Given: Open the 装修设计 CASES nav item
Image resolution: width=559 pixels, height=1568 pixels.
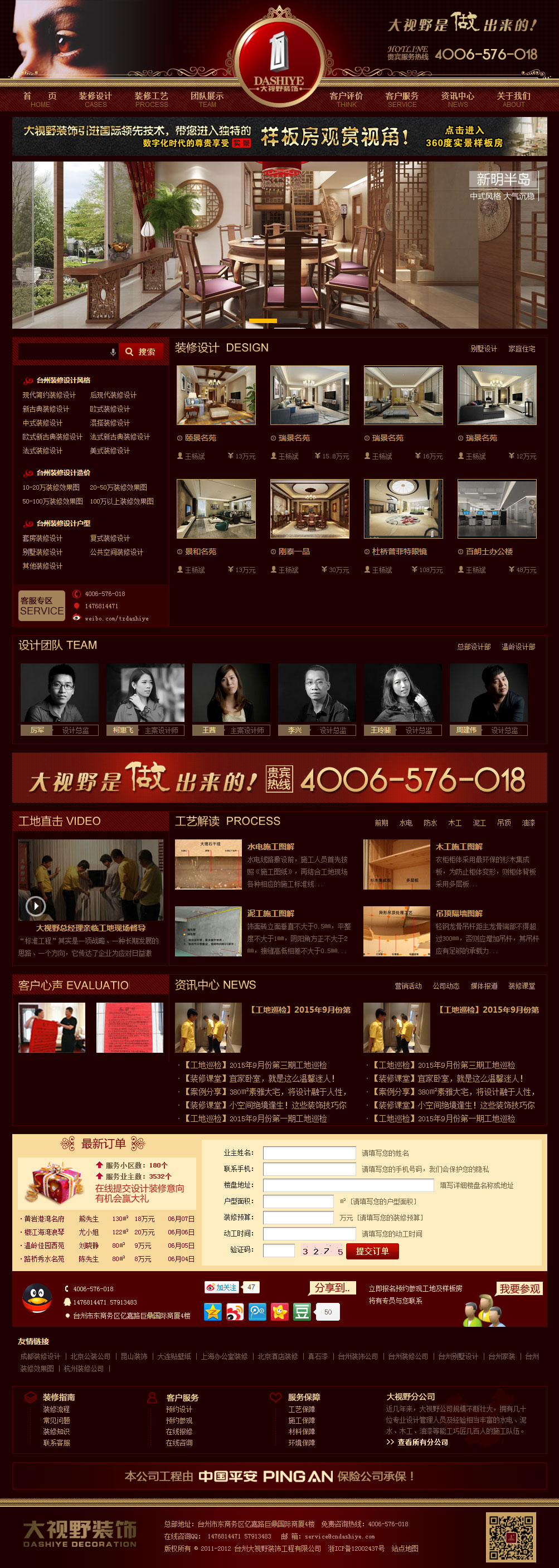Looking at the screenshot, I should pos(95,99).
